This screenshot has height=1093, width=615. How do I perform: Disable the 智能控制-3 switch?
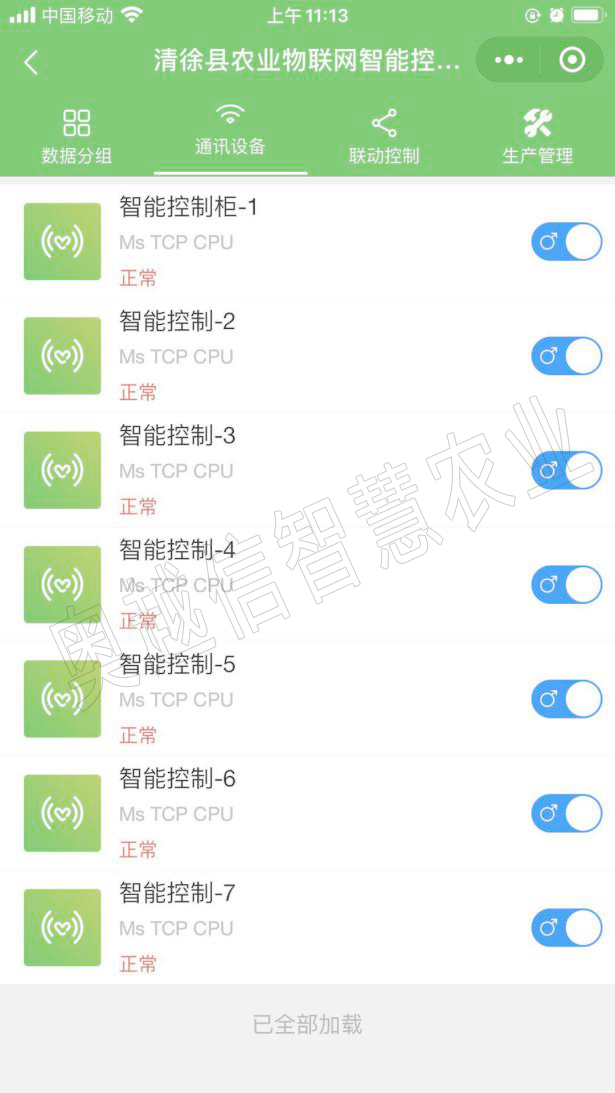point(566,470)
